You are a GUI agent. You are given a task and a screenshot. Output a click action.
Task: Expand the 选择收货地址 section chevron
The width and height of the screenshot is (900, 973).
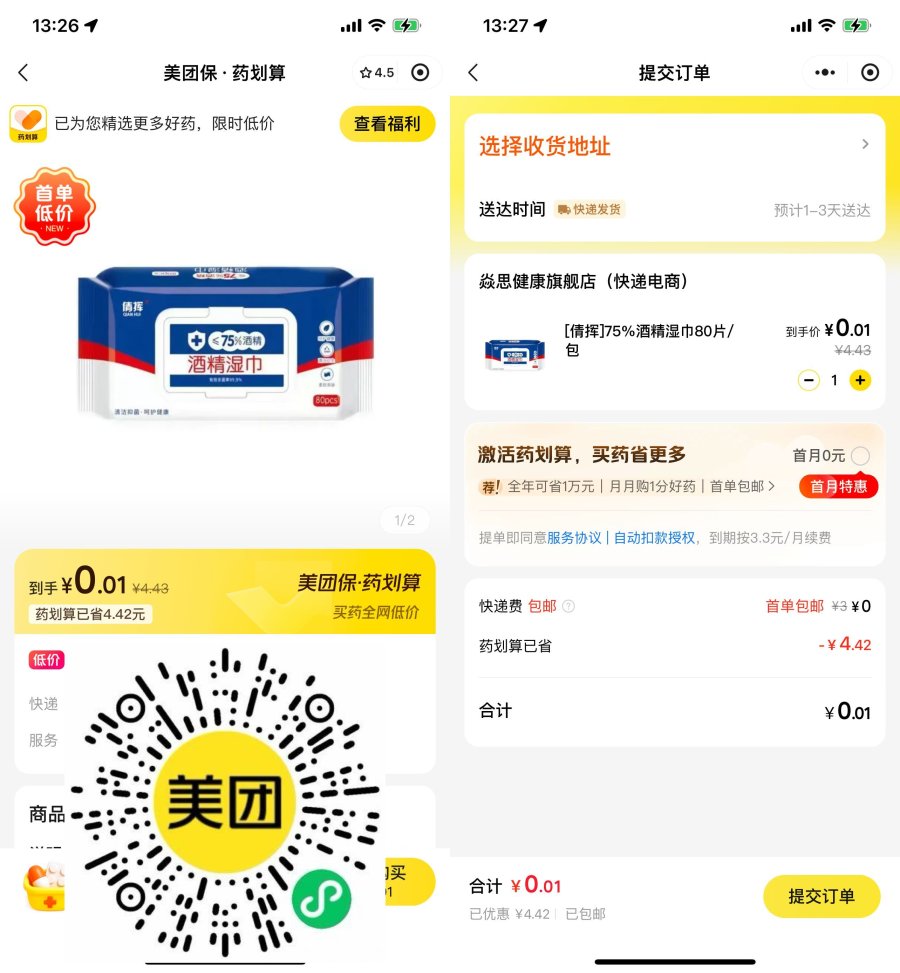[x=866, y=144]
